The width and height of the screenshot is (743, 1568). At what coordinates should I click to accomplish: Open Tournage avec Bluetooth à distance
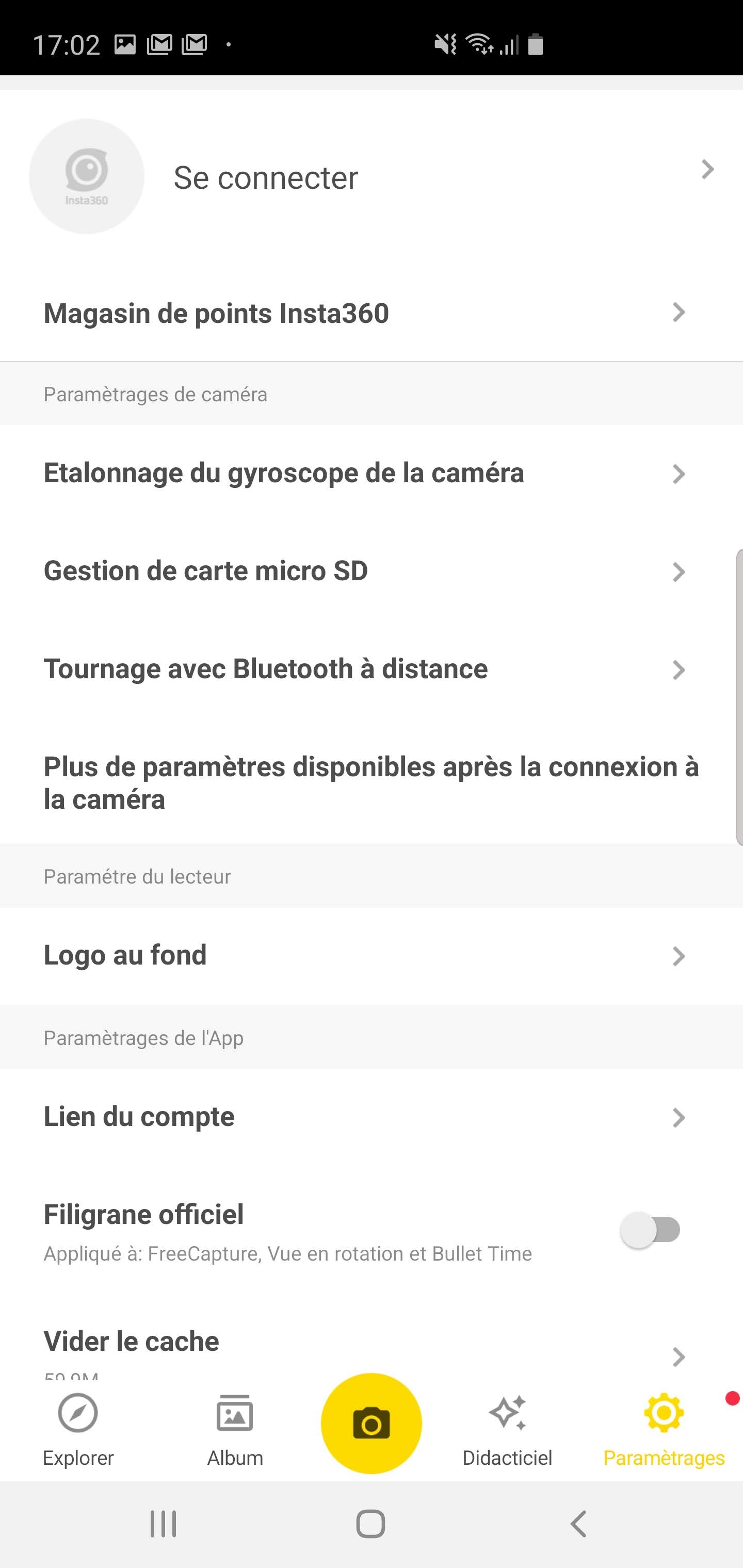[365, 669]
